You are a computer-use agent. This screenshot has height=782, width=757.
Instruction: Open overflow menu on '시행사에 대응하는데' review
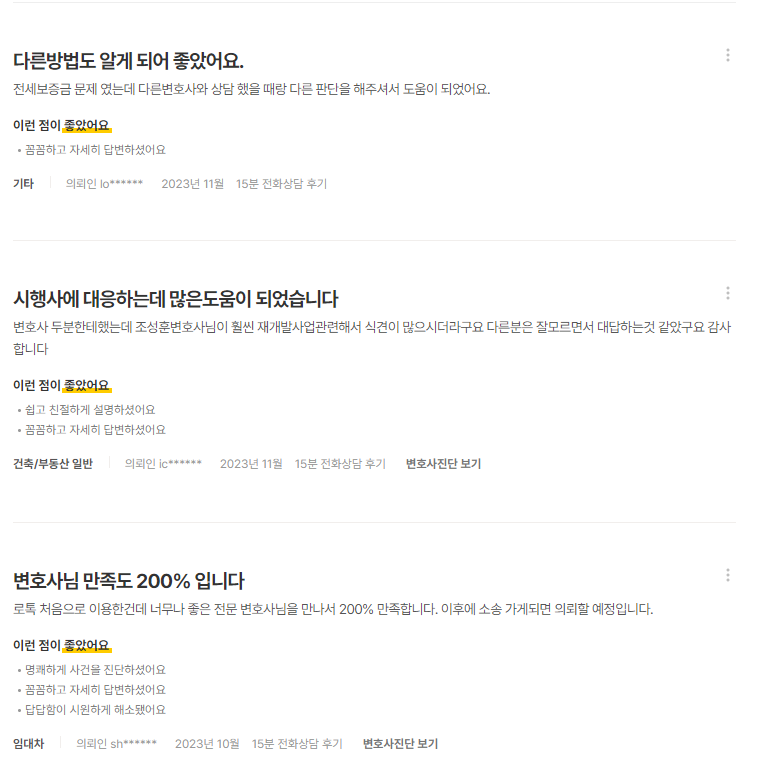(728, 293)
